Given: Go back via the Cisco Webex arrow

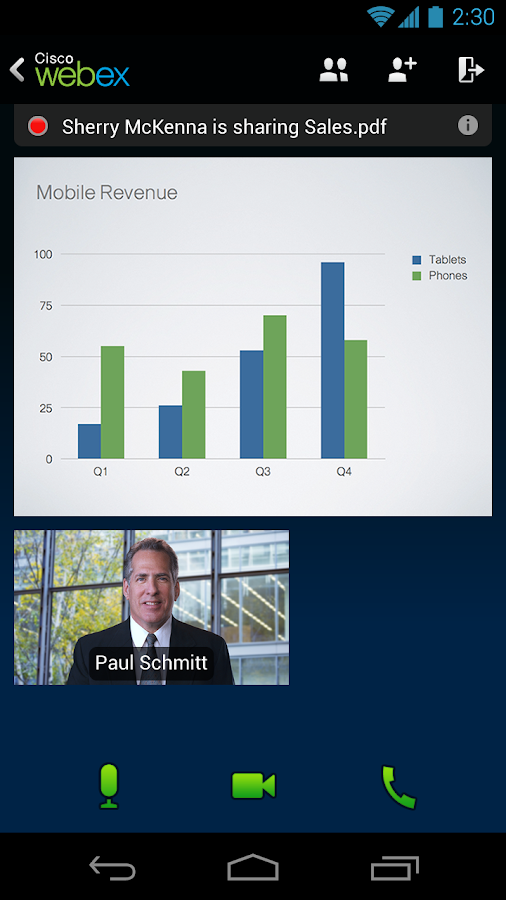Looking at the screenshot, I should point(17,70).
